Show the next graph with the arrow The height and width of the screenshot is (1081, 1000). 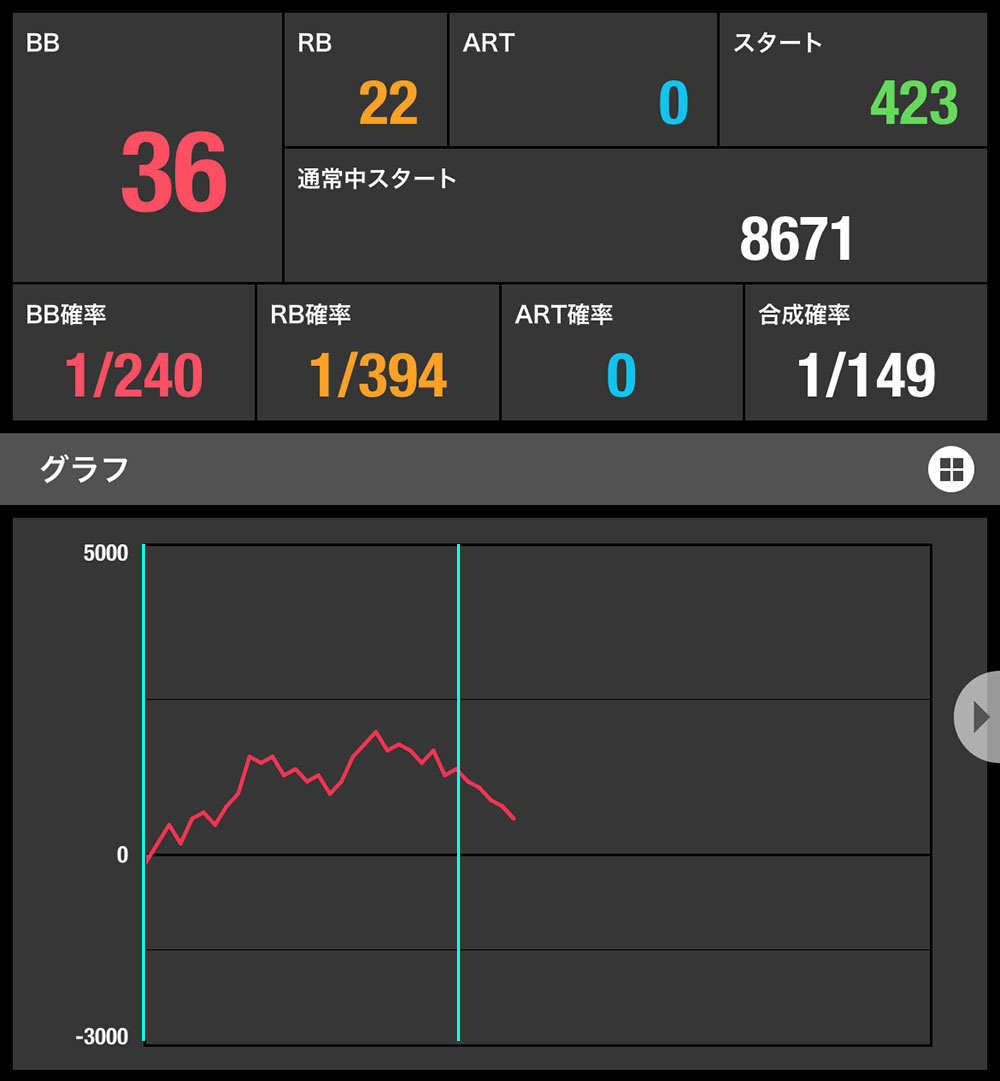(980, 716)
